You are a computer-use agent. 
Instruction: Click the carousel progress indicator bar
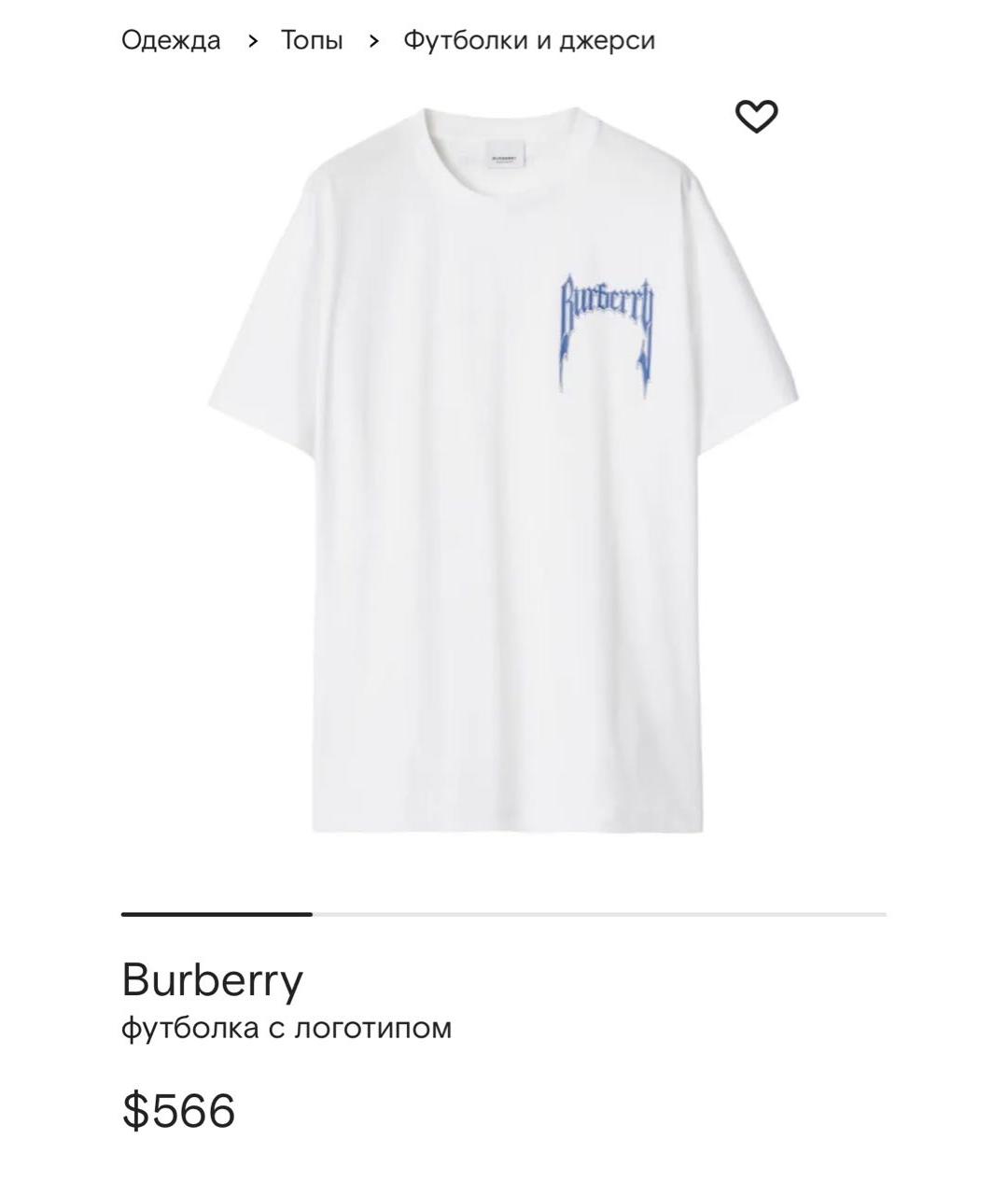(217, 912)
